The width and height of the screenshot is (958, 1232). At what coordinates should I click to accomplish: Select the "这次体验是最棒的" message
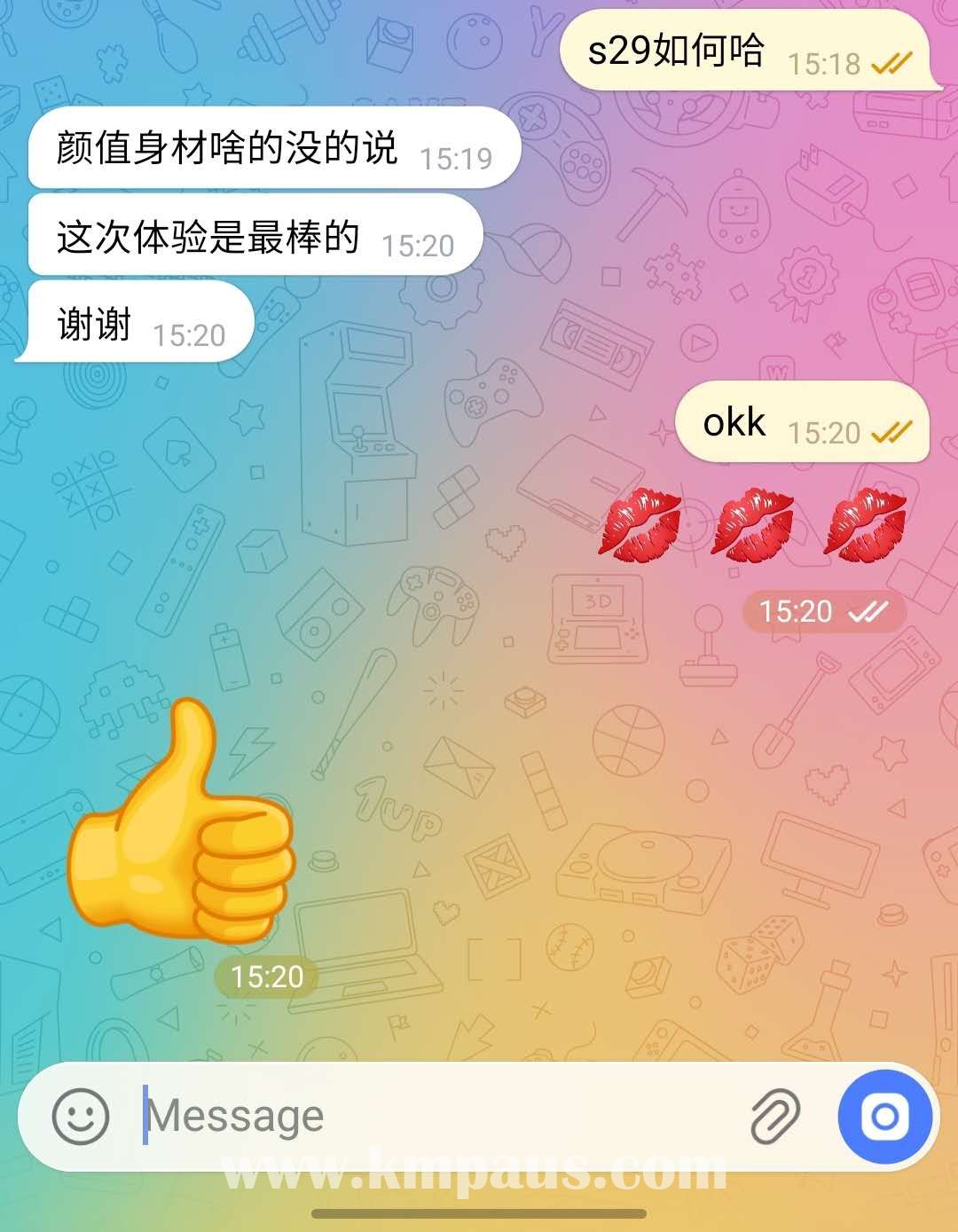(255, 238)
